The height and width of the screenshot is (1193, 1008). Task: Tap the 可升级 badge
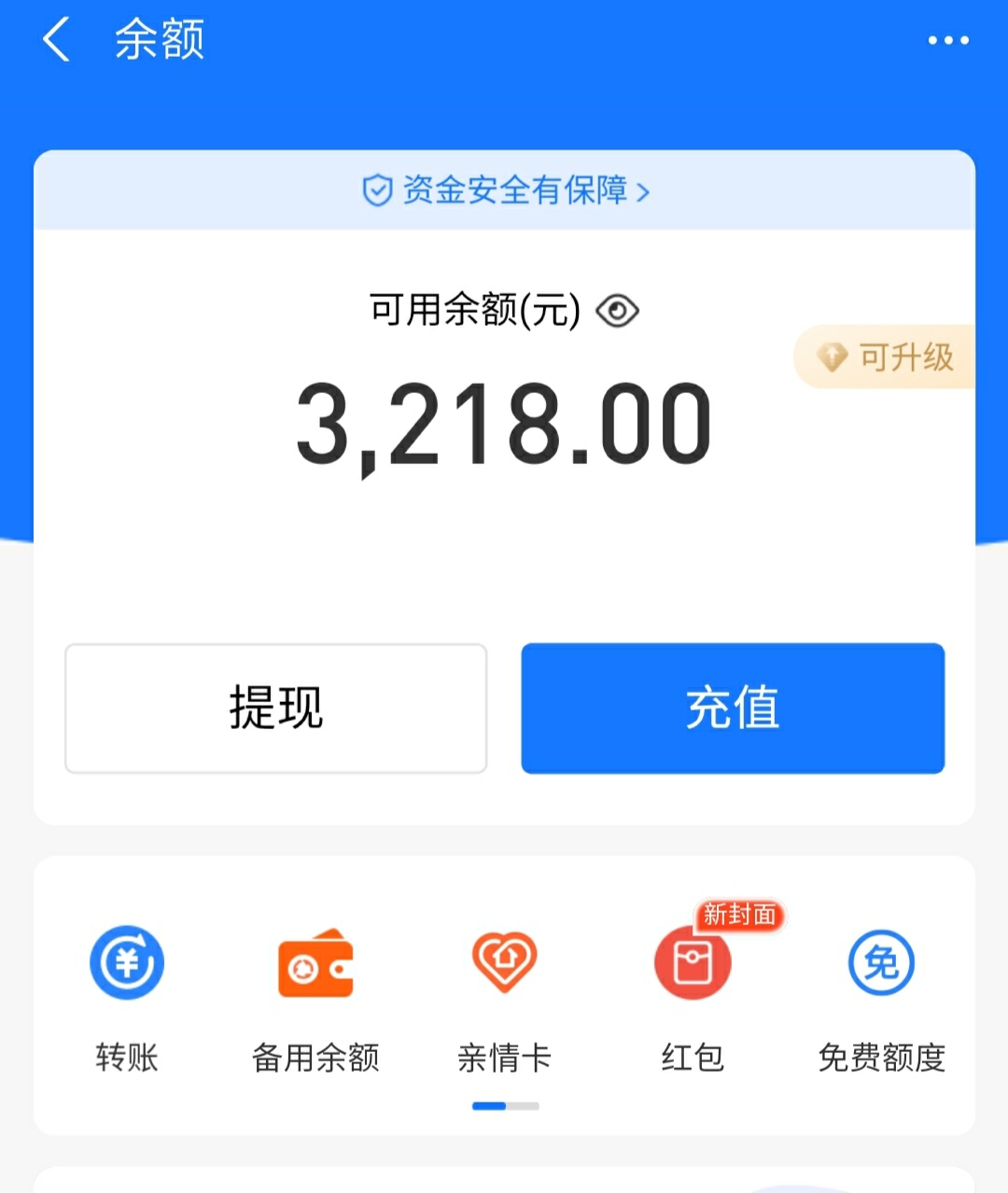tap(887, 358)
